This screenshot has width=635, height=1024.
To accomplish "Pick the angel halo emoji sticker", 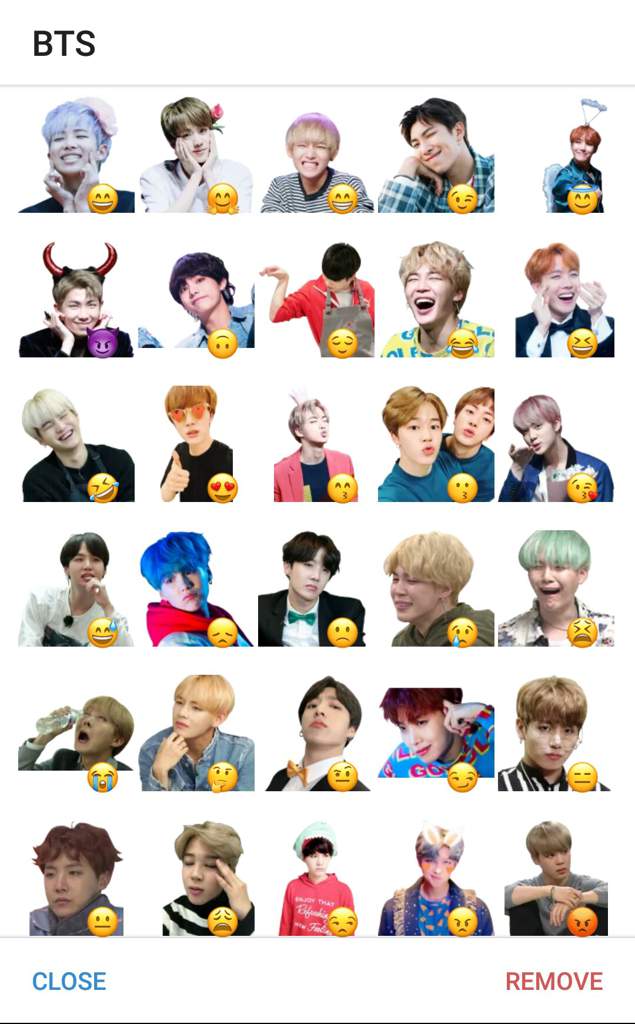I will pyautogui.click(x=574, y=158).
